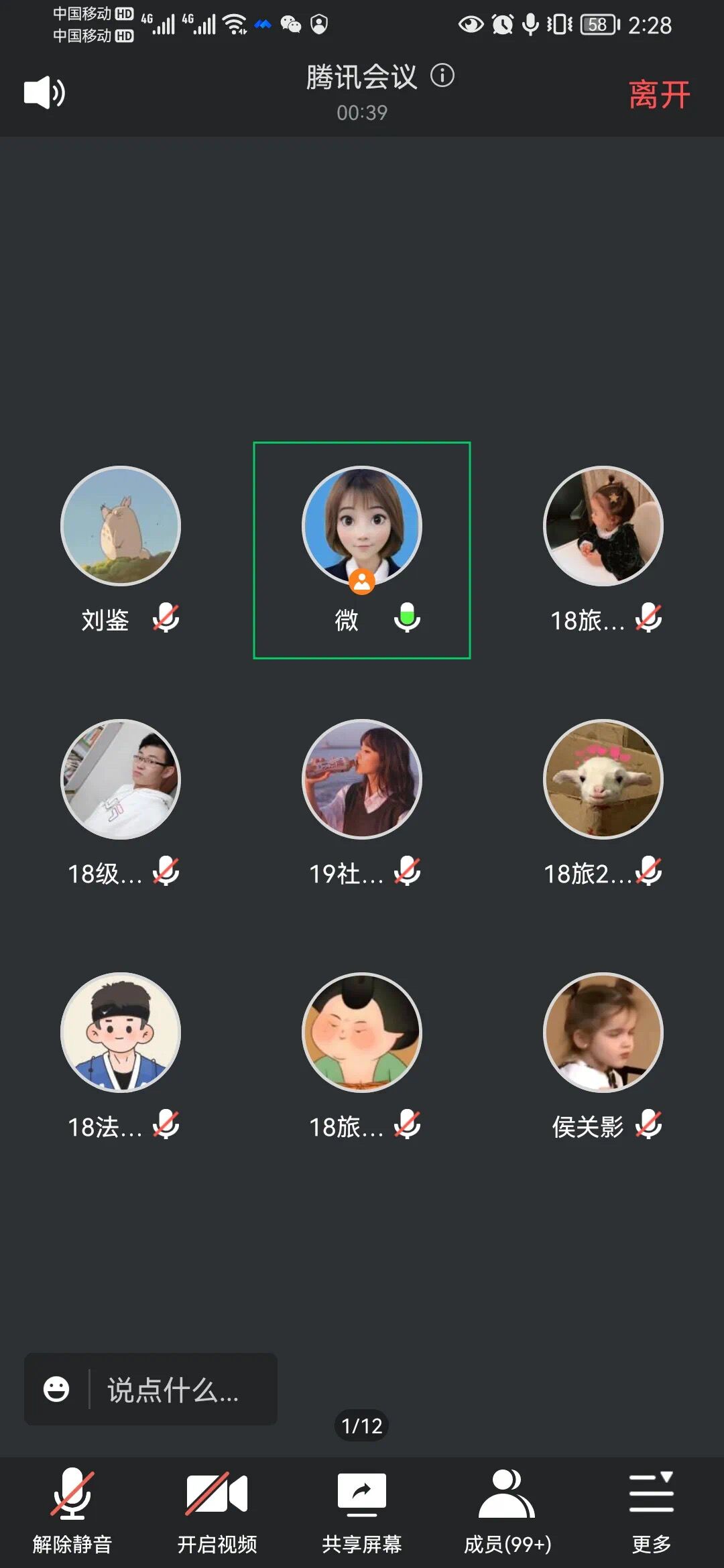Open meeting info next to 腾讯会议
724x1568 pixels.
[x=442, y=75]
